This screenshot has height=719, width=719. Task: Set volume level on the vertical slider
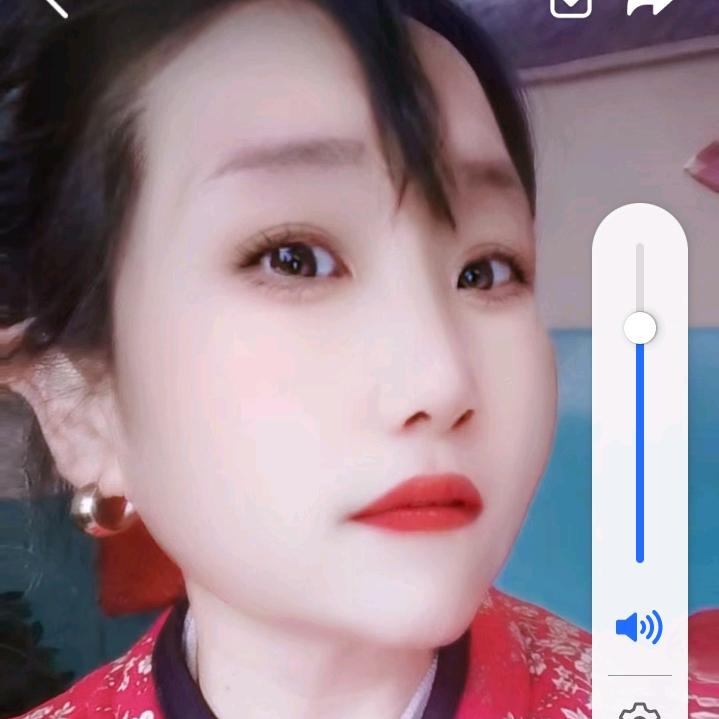coord(640,328)
